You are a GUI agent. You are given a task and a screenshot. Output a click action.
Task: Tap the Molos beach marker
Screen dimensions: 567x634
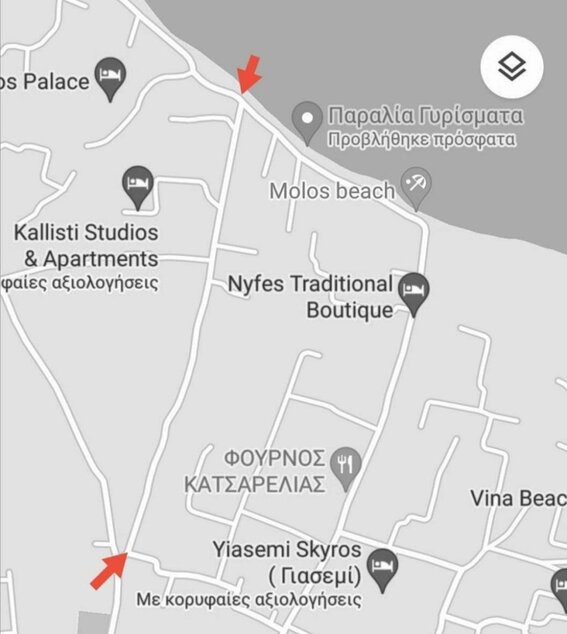[x=416, y=188]
